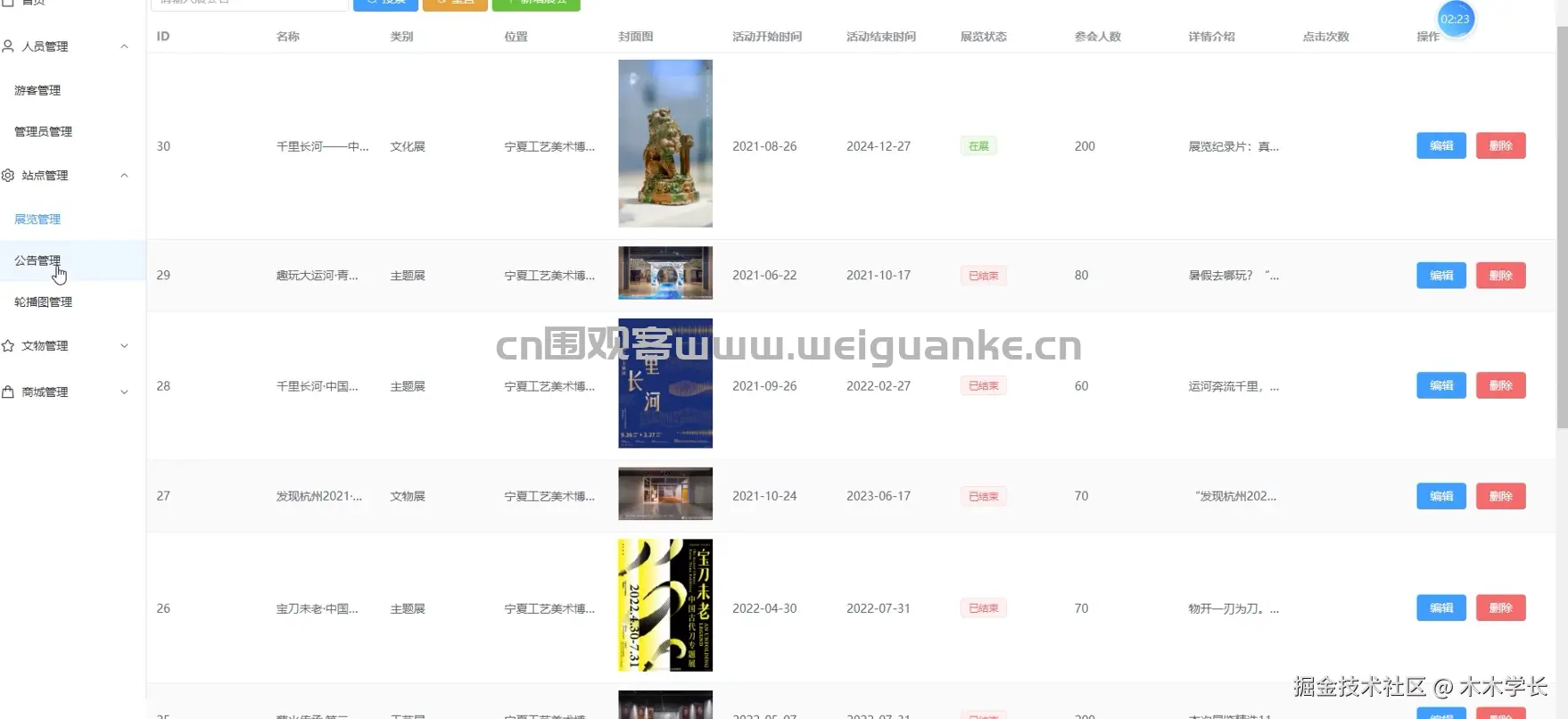Delete exhibition with ID 27
Screen dimensions: 1568x719
tap(1500, 496)
